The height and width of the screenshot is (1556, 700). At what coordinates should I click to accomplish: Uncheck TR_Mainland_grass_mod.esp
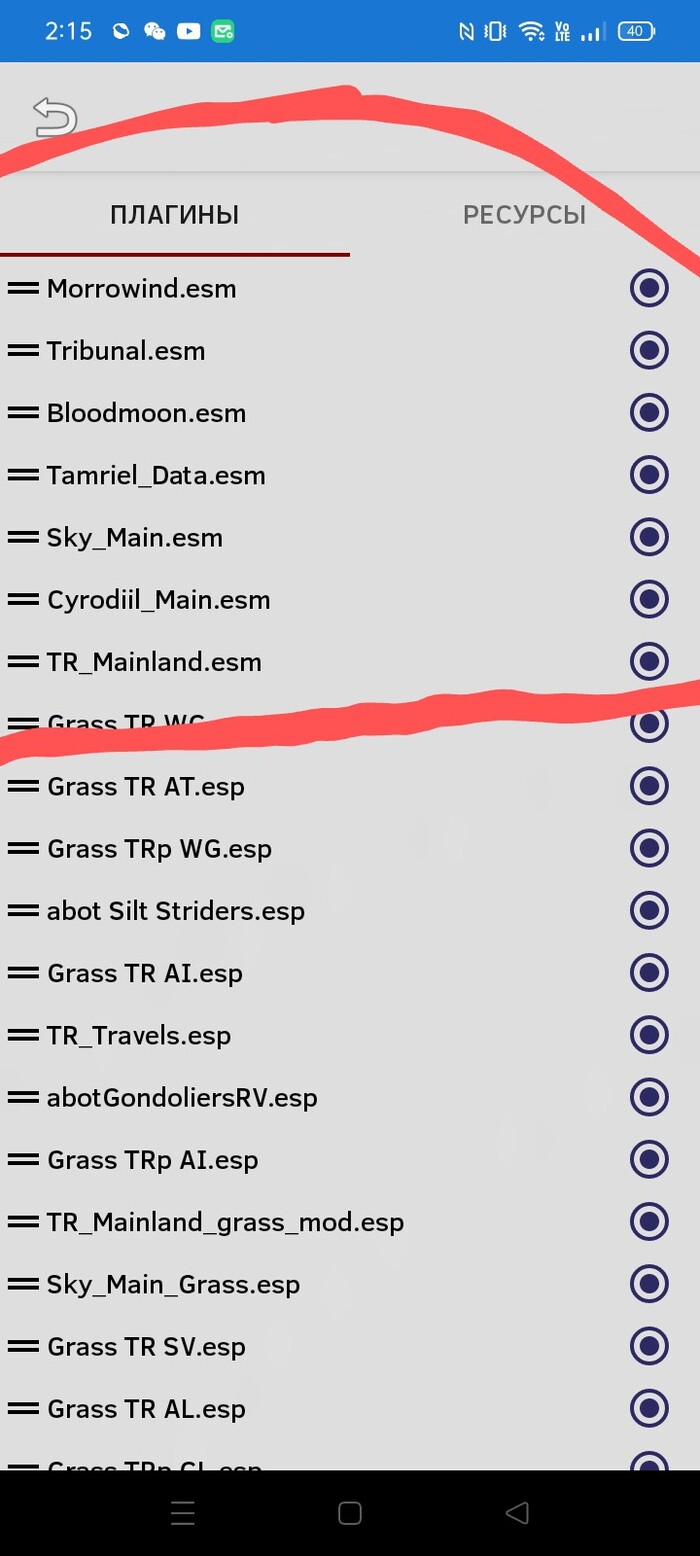pyautogui.click(x=649, y=1222)
